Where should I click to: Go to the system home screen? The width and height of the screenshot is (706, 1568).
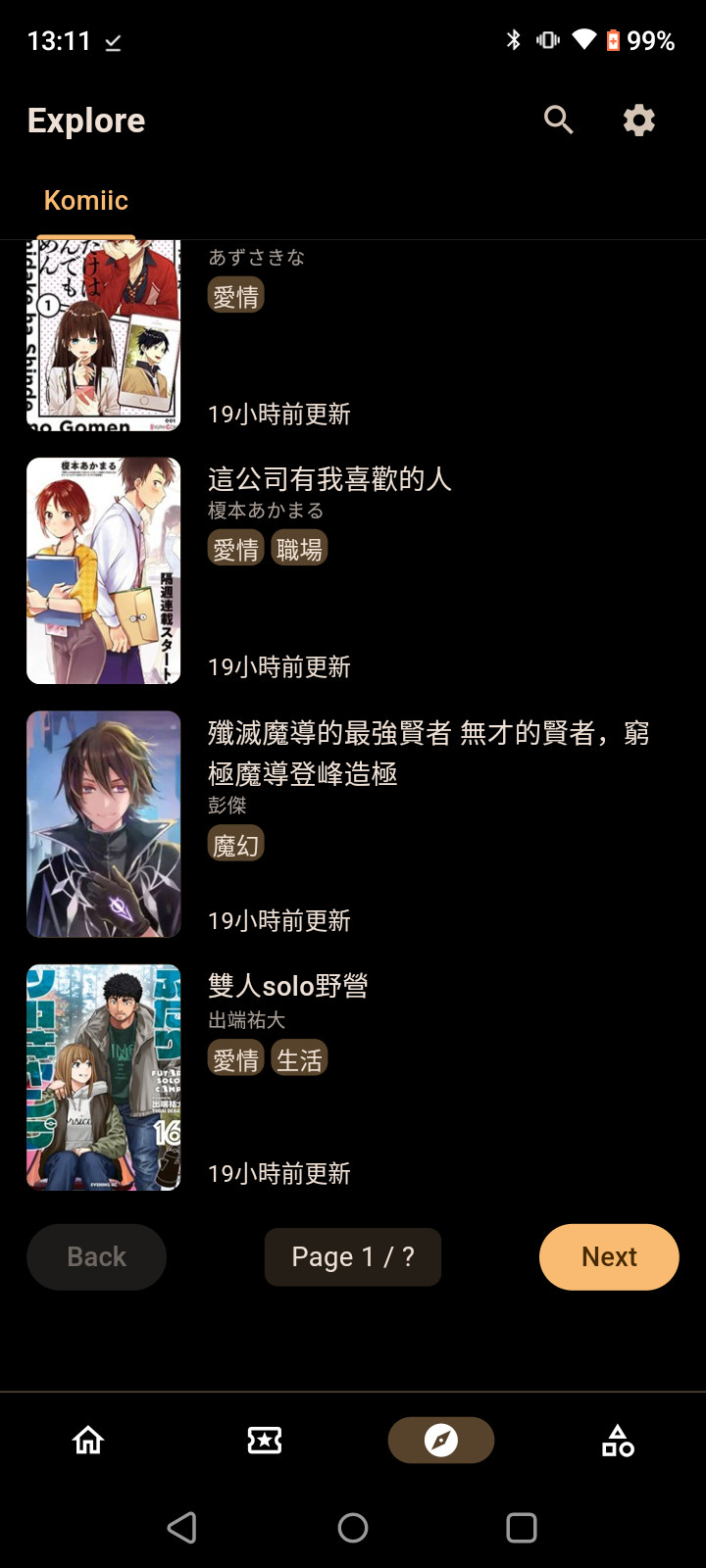click(x=353, y=1527)
